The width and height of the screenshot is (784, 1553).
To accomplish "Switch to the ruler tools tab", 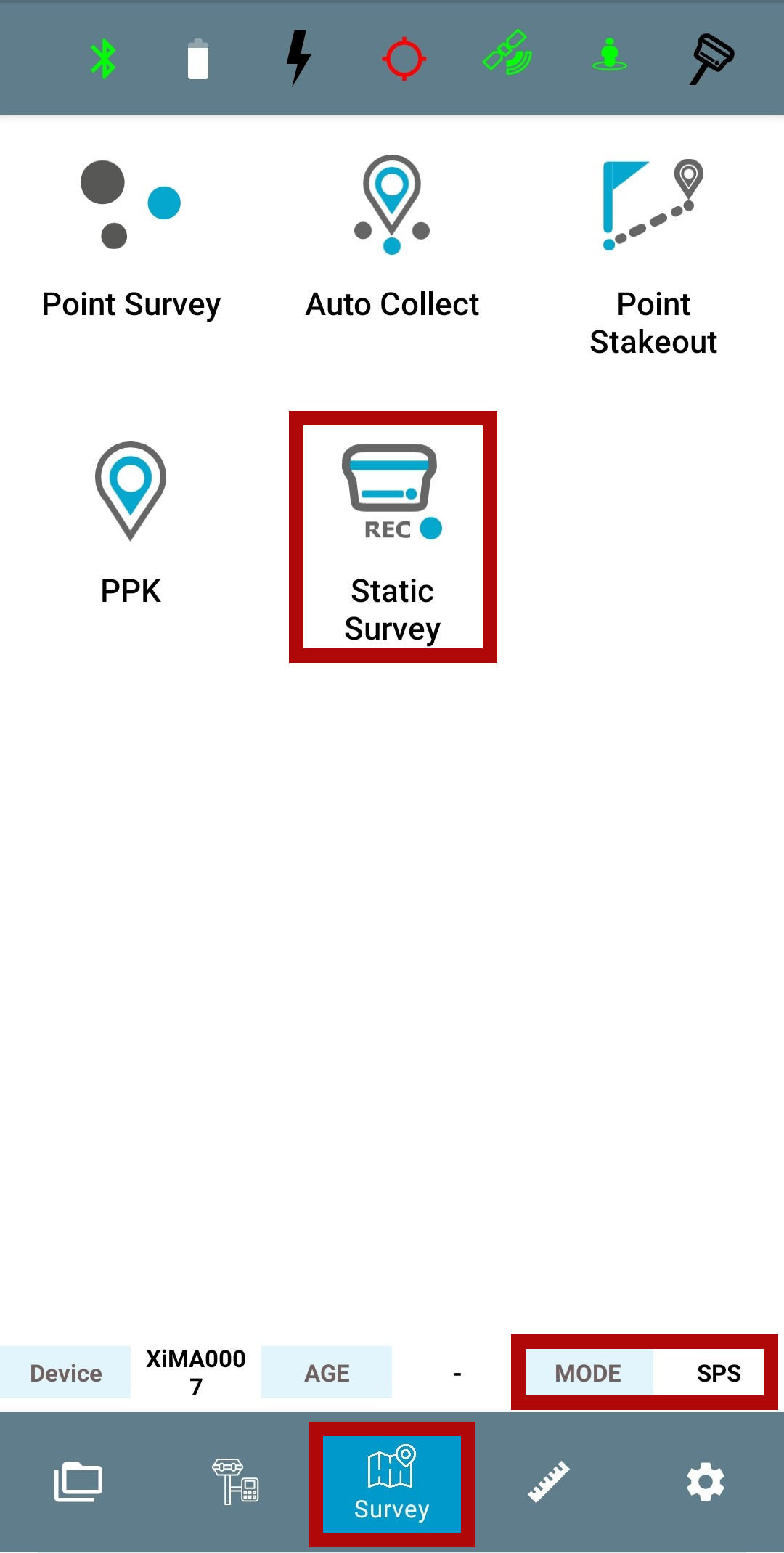I will [x=549, y=1482].
